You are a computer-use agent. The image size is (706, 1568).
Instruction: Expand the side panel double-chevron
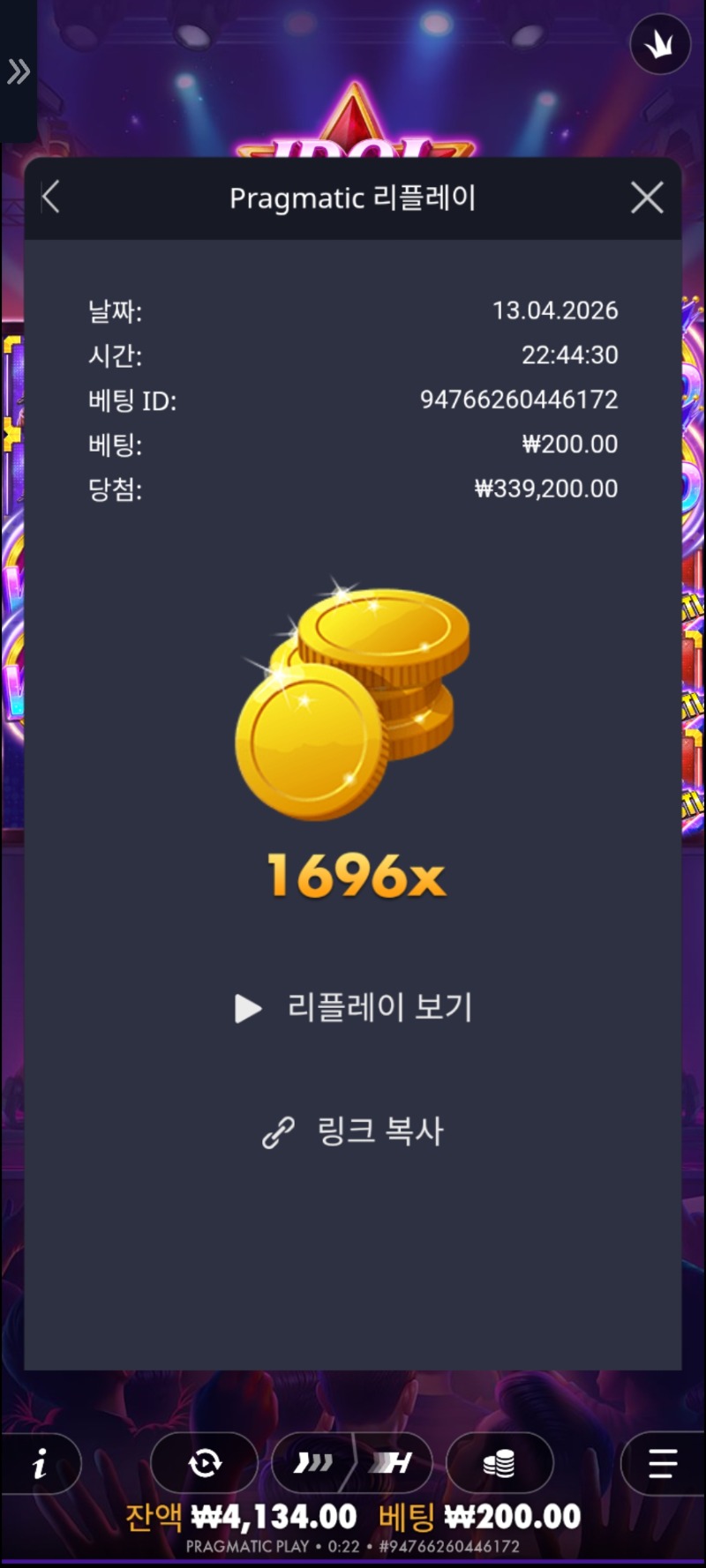19,71
